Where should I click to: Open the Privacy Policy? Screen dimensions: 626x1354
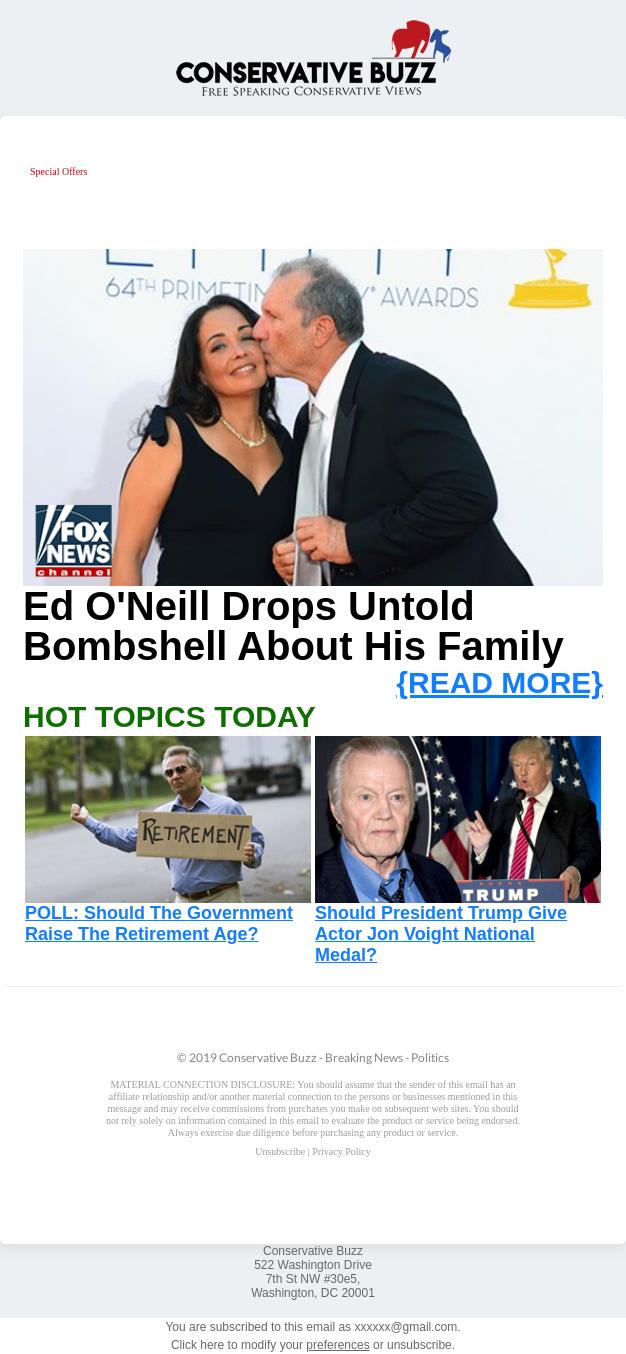pos(341,1152)
